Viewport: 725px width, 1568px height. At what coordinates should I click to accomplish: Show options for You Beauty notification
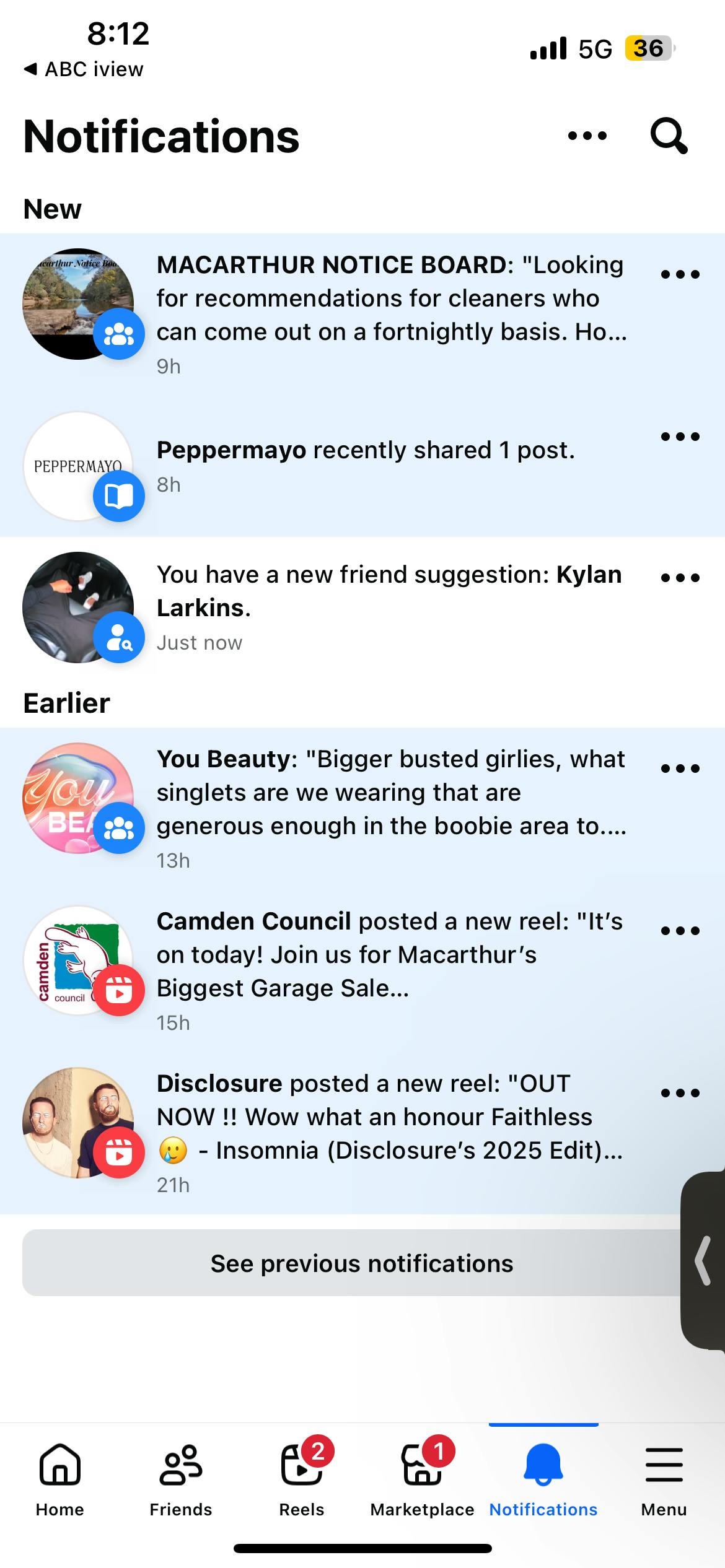[x=680, y=769]
